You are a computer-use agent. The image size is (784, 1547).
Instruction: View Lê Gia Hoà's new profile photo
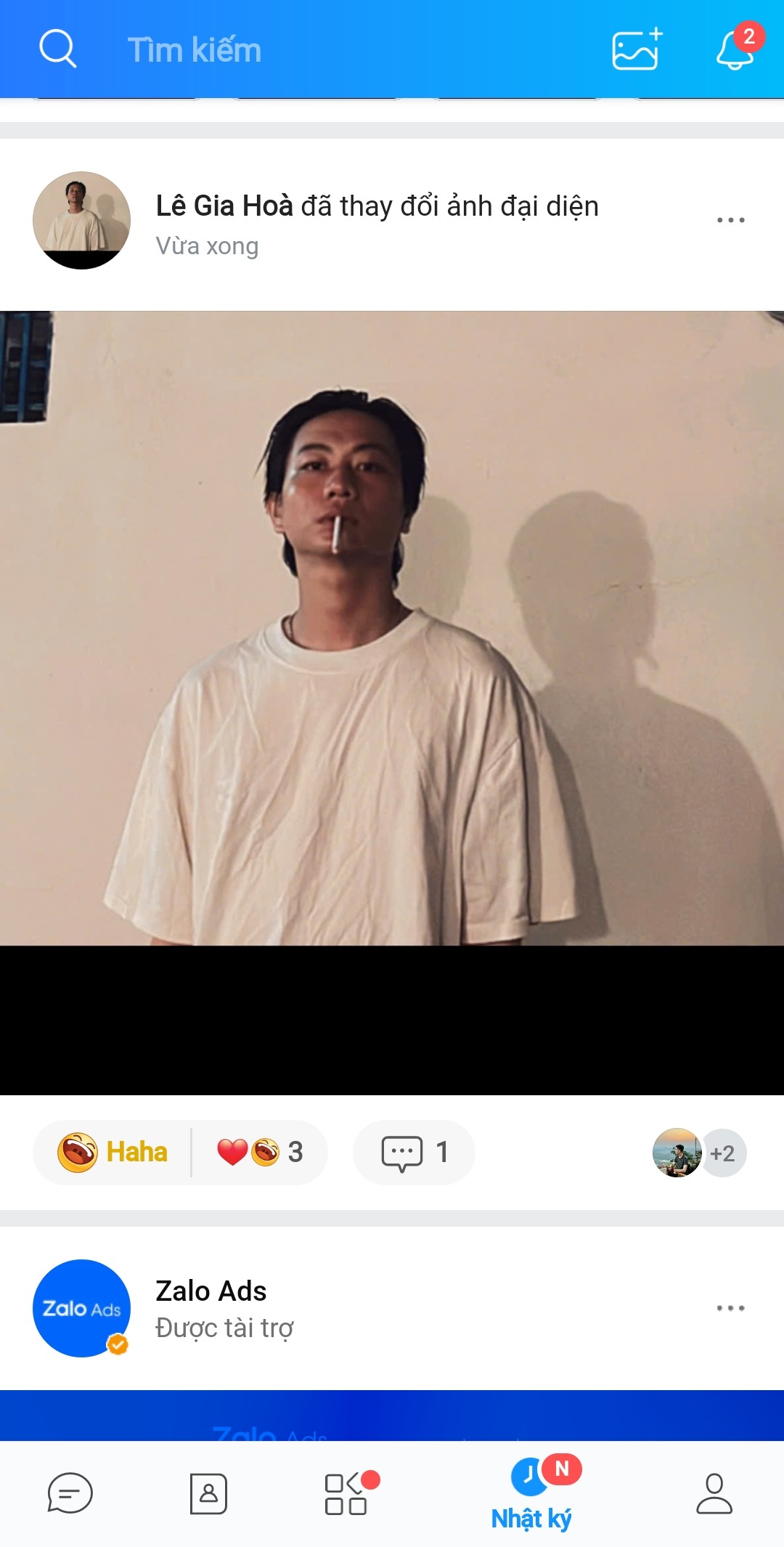click(392, 702)
